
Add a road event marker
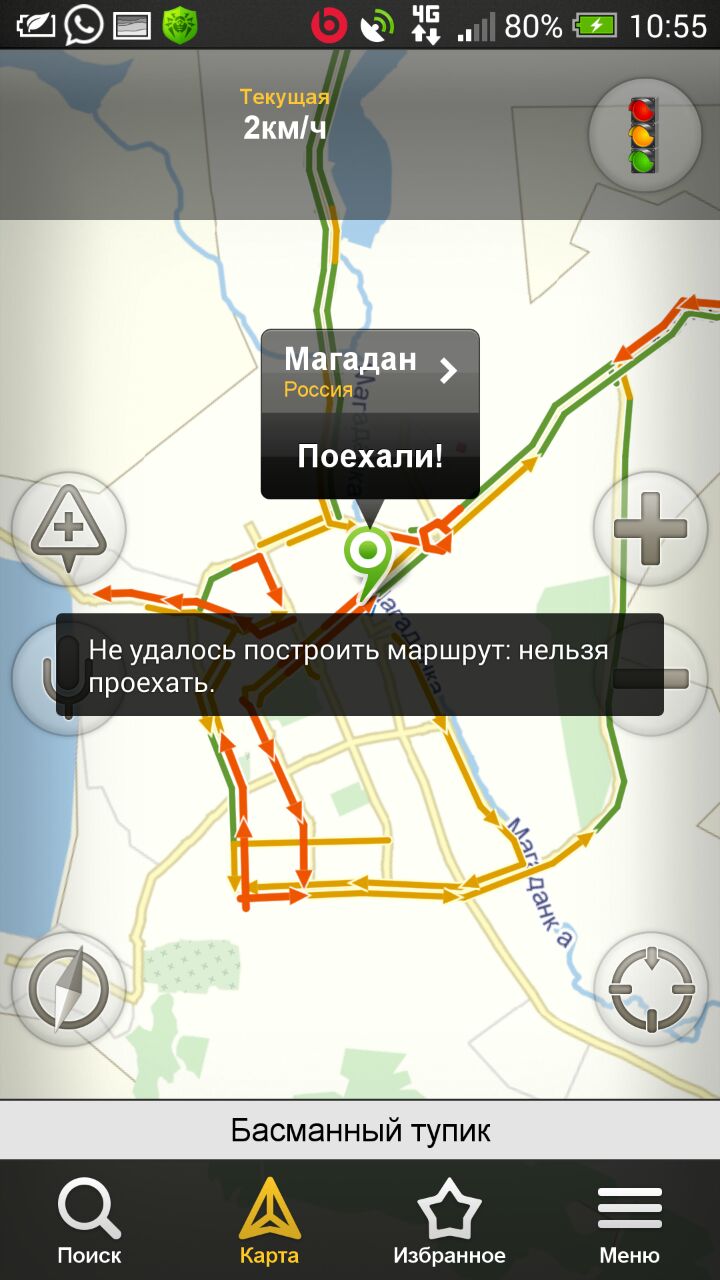(x=68, y=529)
